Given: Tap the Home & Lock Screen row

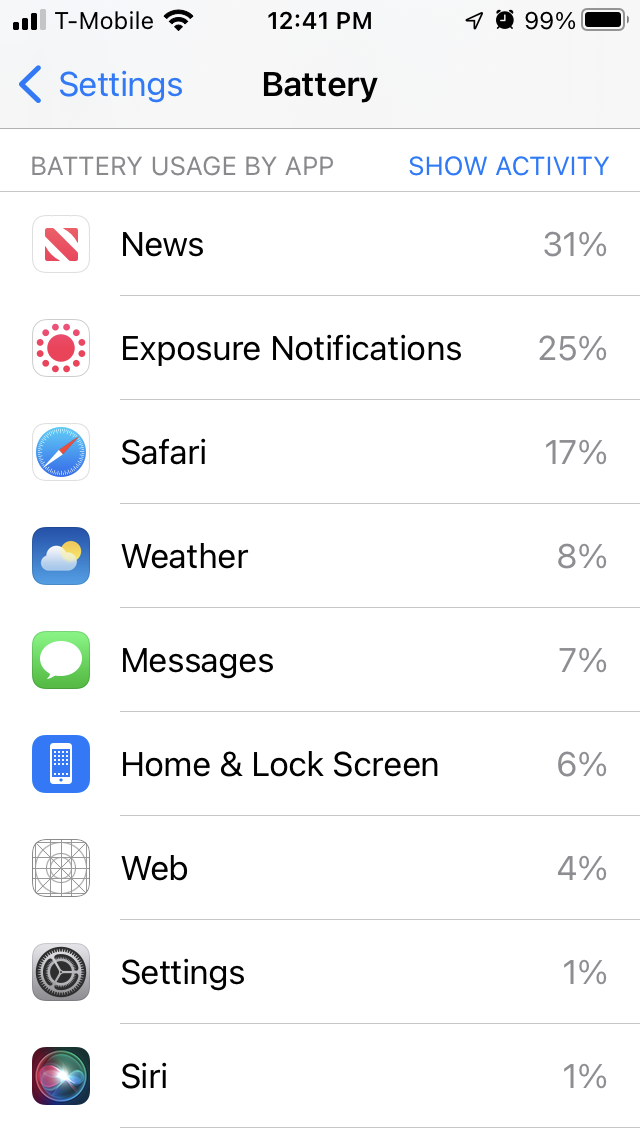Looking at the screenshot, I should 320,764.
